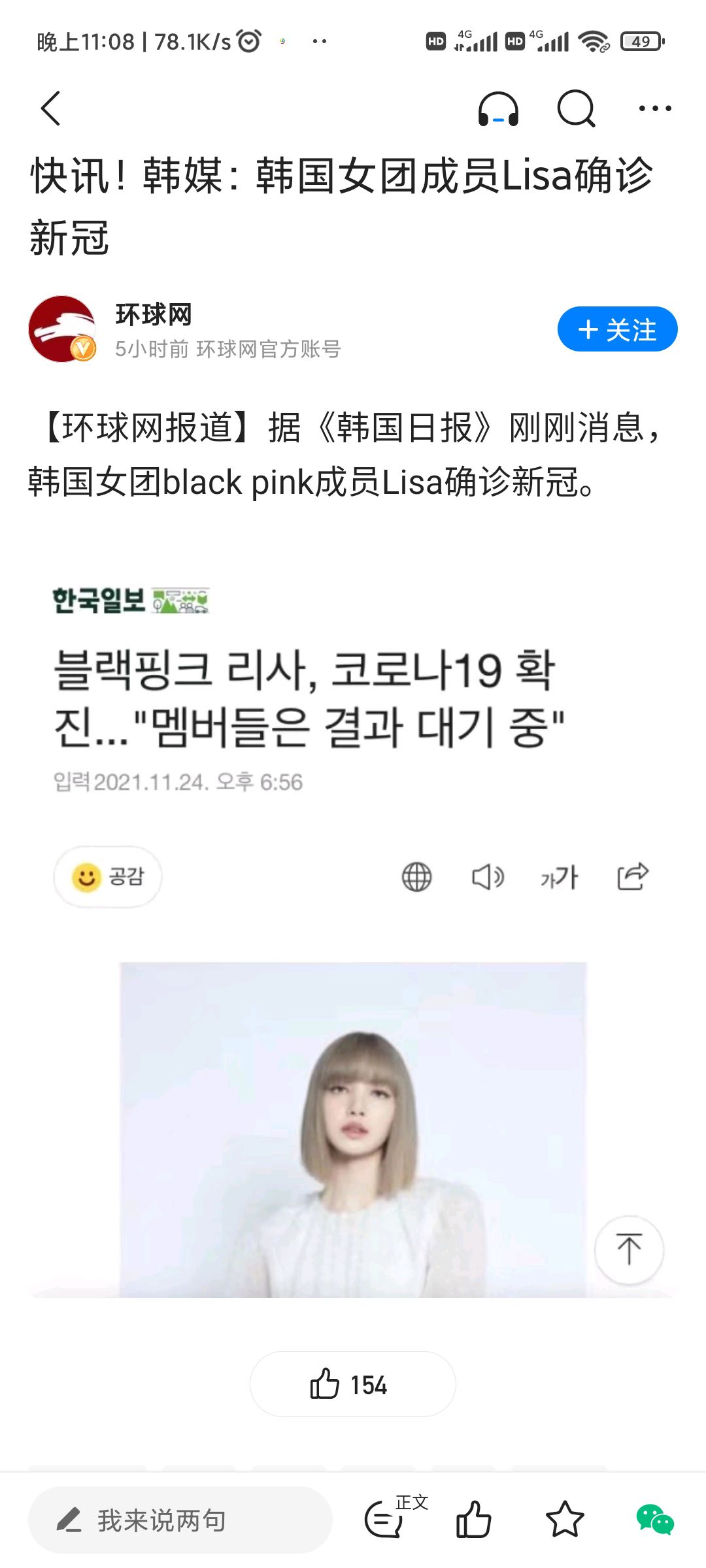This screenshot has height=1568, width=706.
Task: Tap 我来说两句 to write a comment
Action: click(x=180, y=1520)
